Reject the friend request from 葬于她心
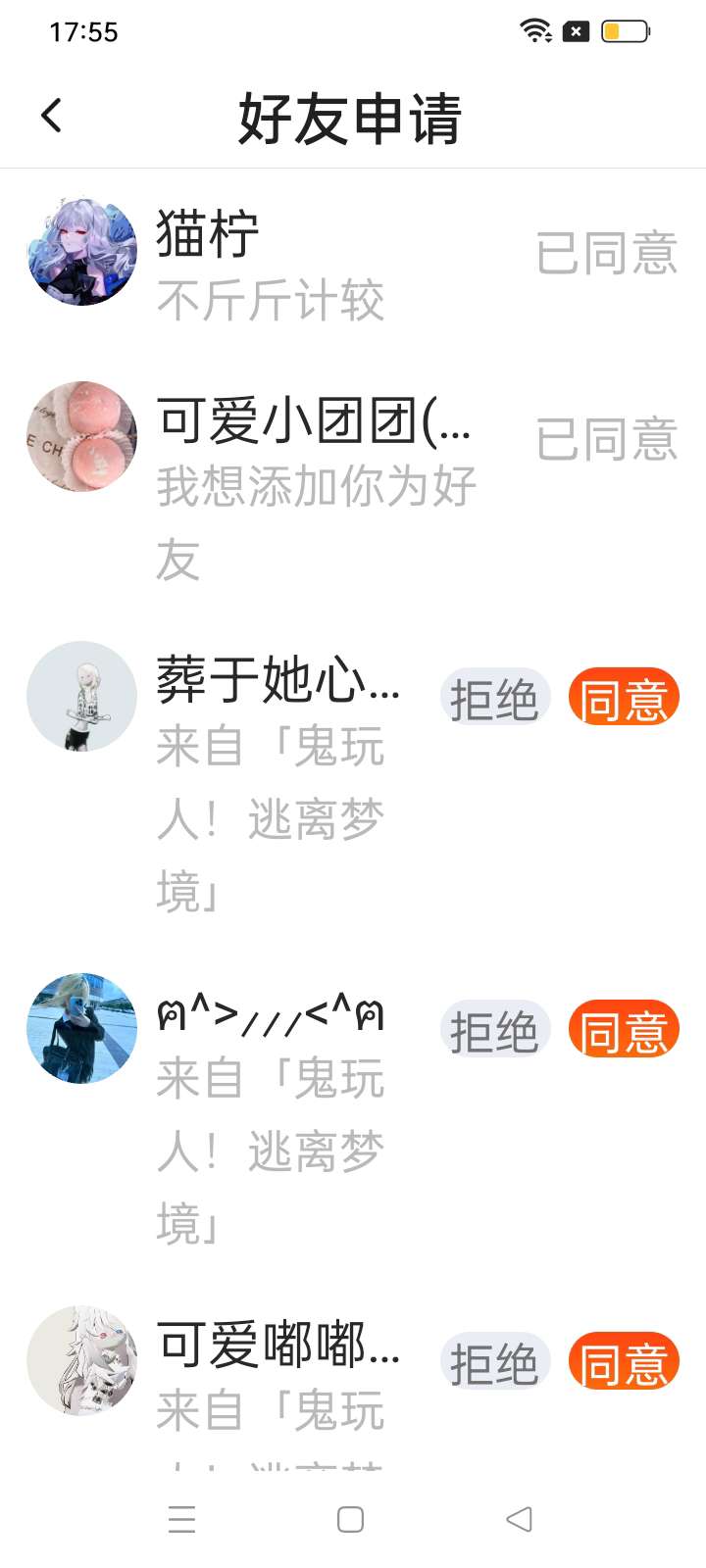This screenshot has width=706, height=1568. pyautogui.click(x=495, y=698)
